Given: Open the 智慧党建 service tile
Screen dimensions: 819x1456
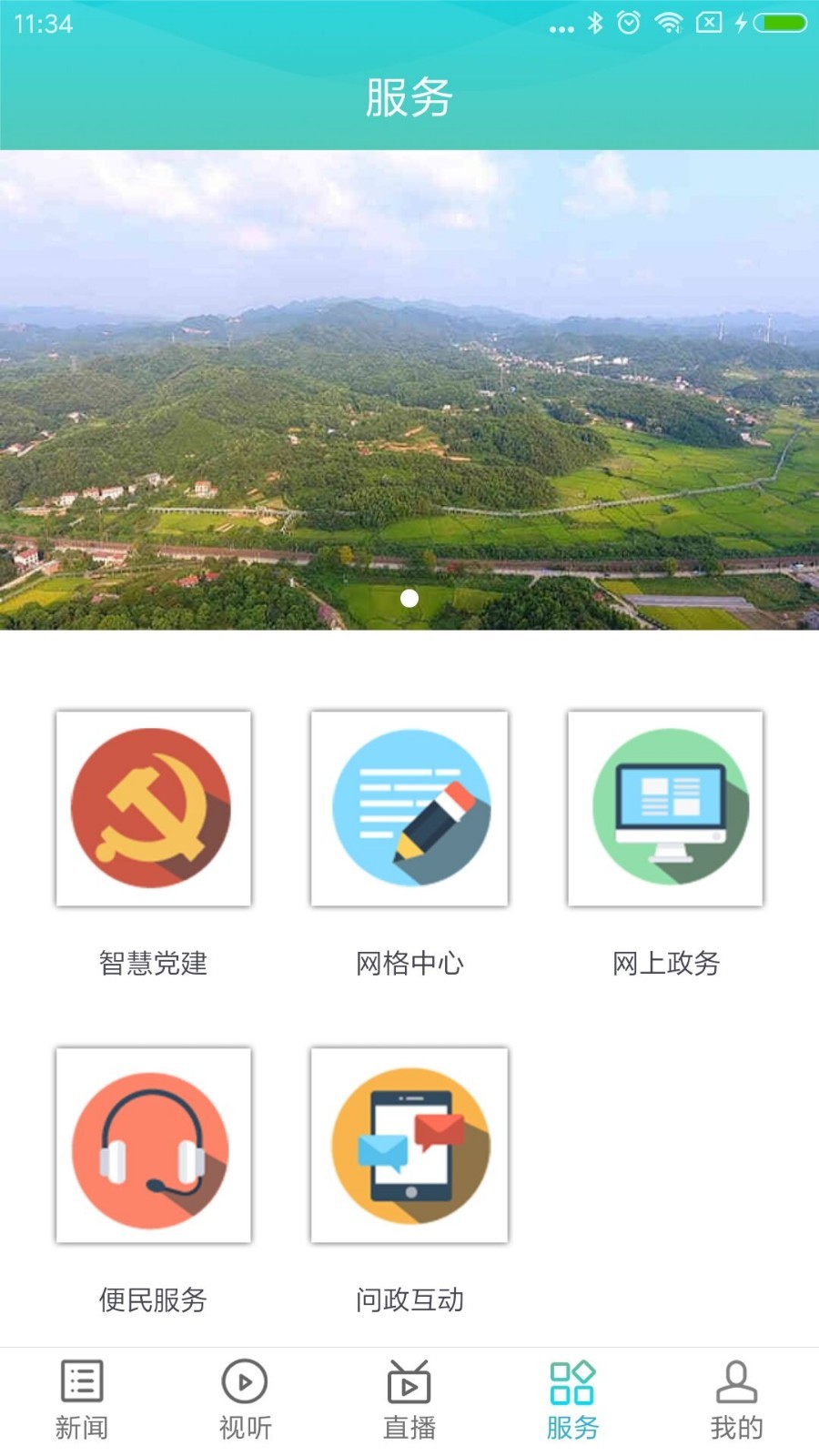Looking at the screenshot, I should (x=153, y=809).
